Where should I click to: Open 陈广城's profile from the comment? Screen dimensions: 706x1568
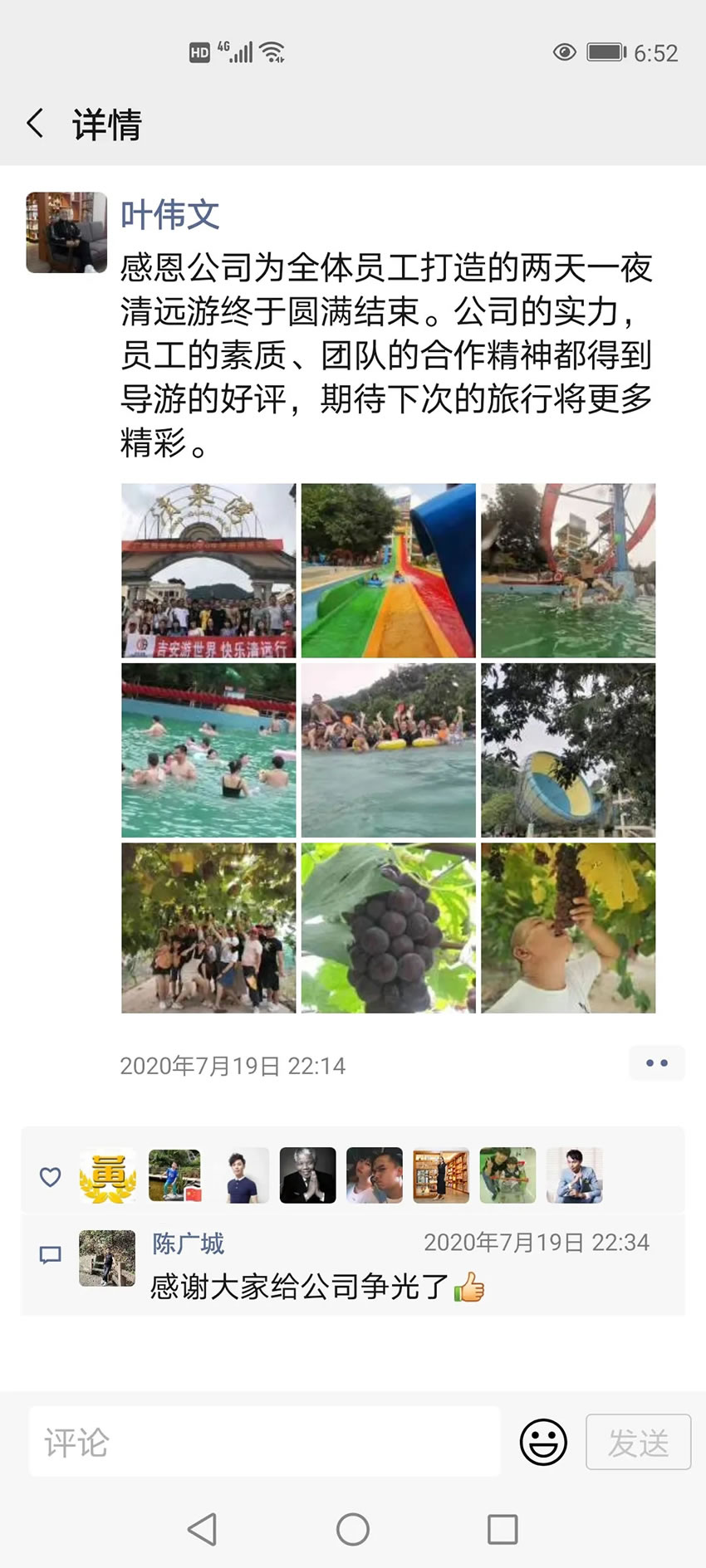189,1243
